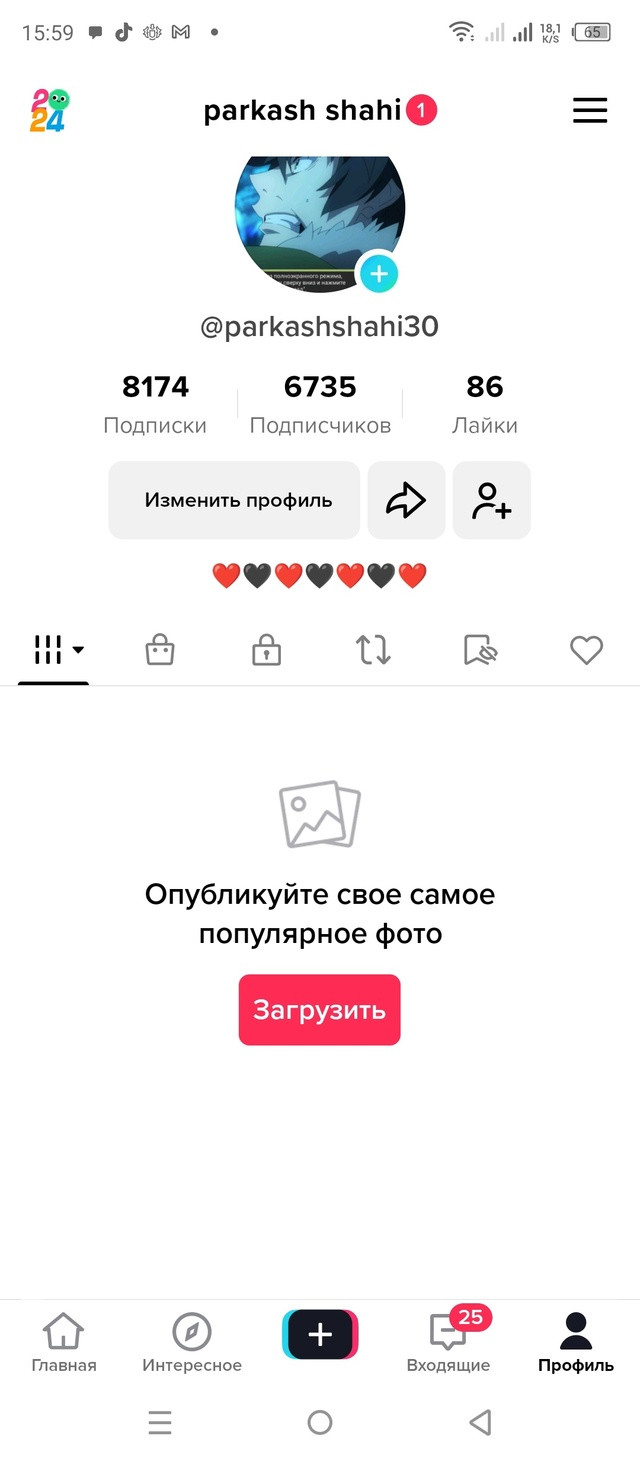The height and width of the screenshot is (1458, 640).
Task: Tap the plus badge on profile avatar
Action: [378, 273]
